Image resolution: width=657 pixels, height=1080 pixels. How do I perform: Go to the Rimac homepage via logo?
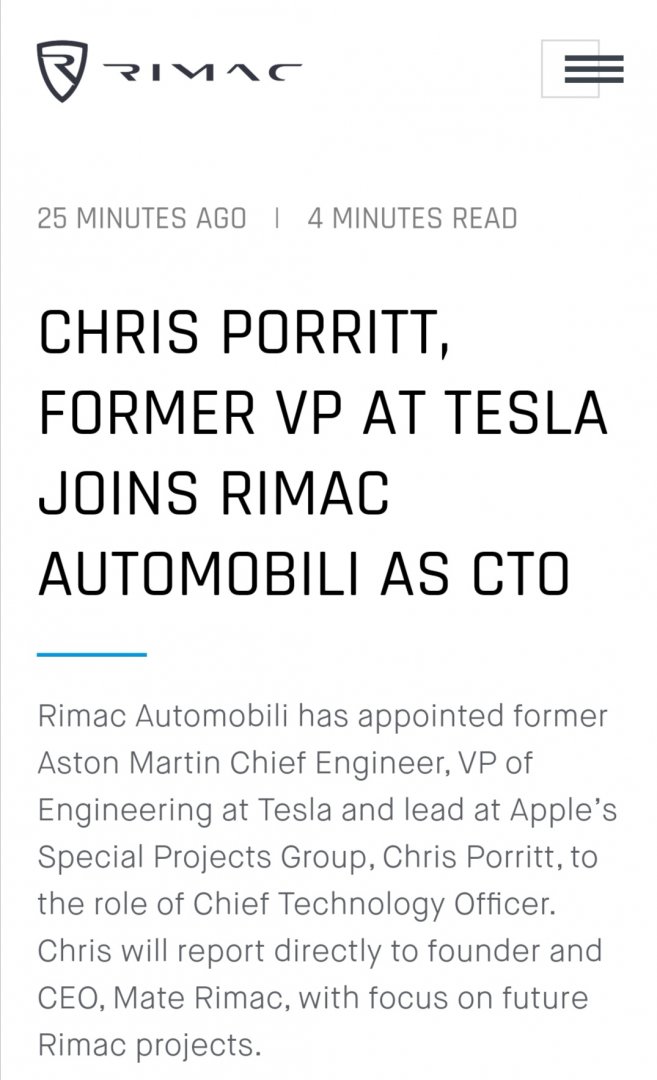point(168,71)
